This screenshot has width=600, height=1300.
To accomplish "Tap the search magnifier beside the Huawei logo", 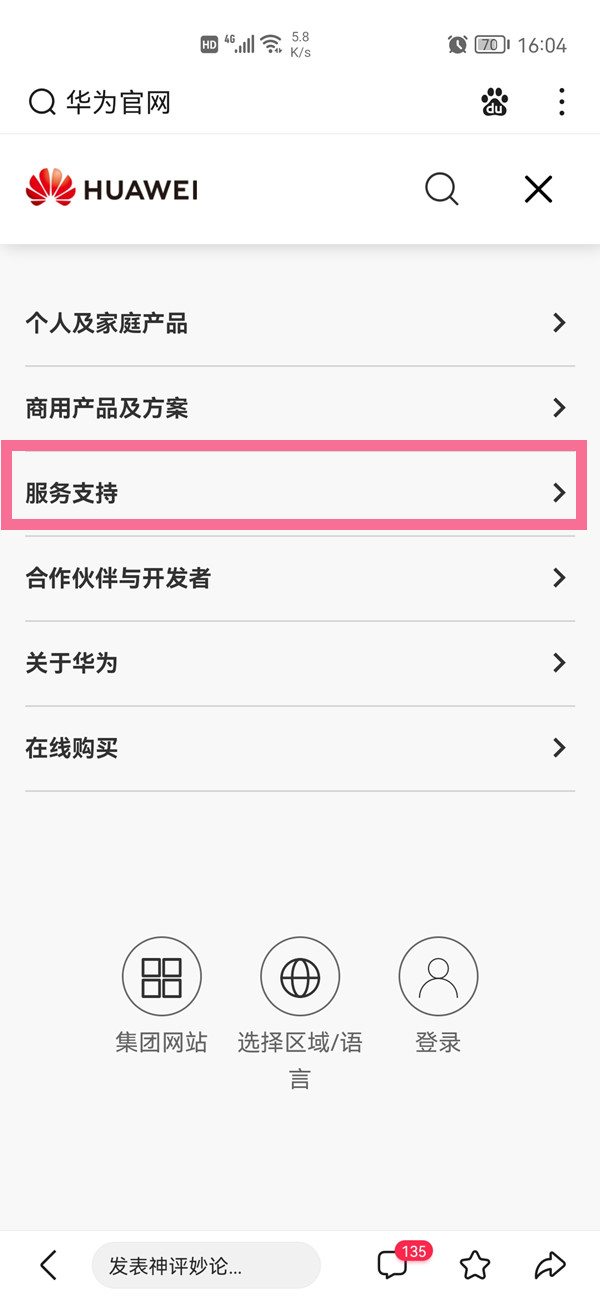I will tap(441, 189).
